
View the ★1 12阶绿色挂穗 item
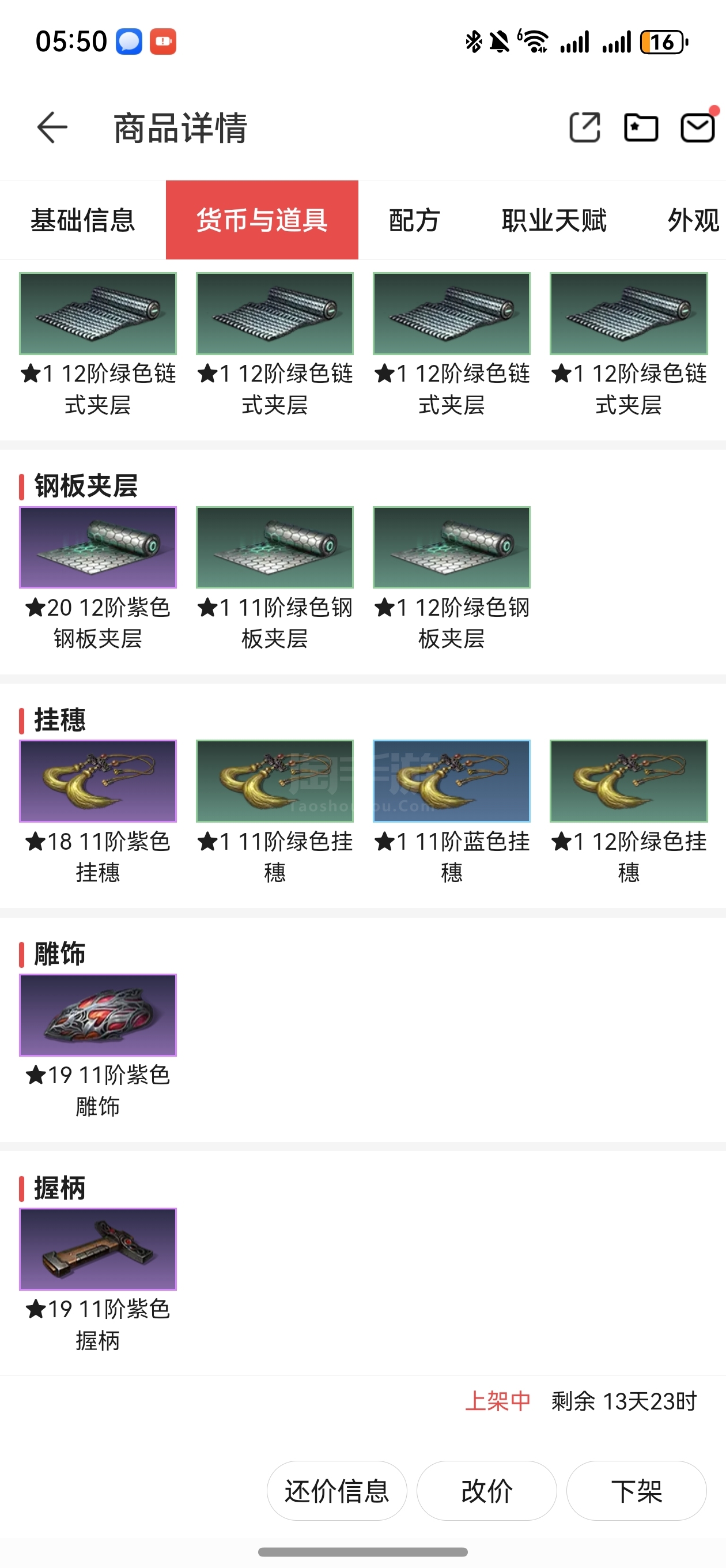pos(629,781)
